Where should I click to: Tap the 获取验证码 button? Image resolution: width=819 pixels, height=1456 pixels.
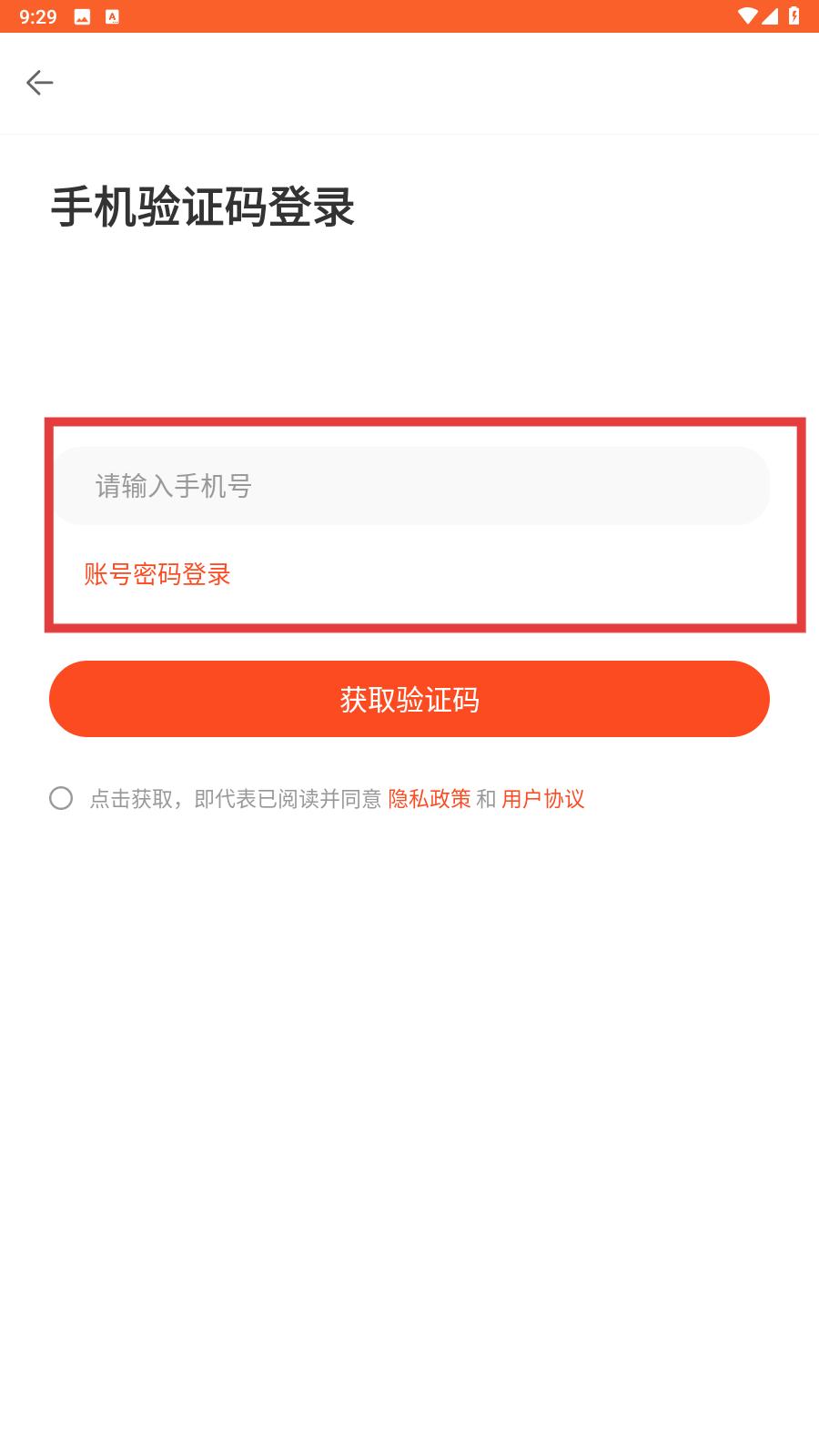pyautogui.click(x=409, y=699)
